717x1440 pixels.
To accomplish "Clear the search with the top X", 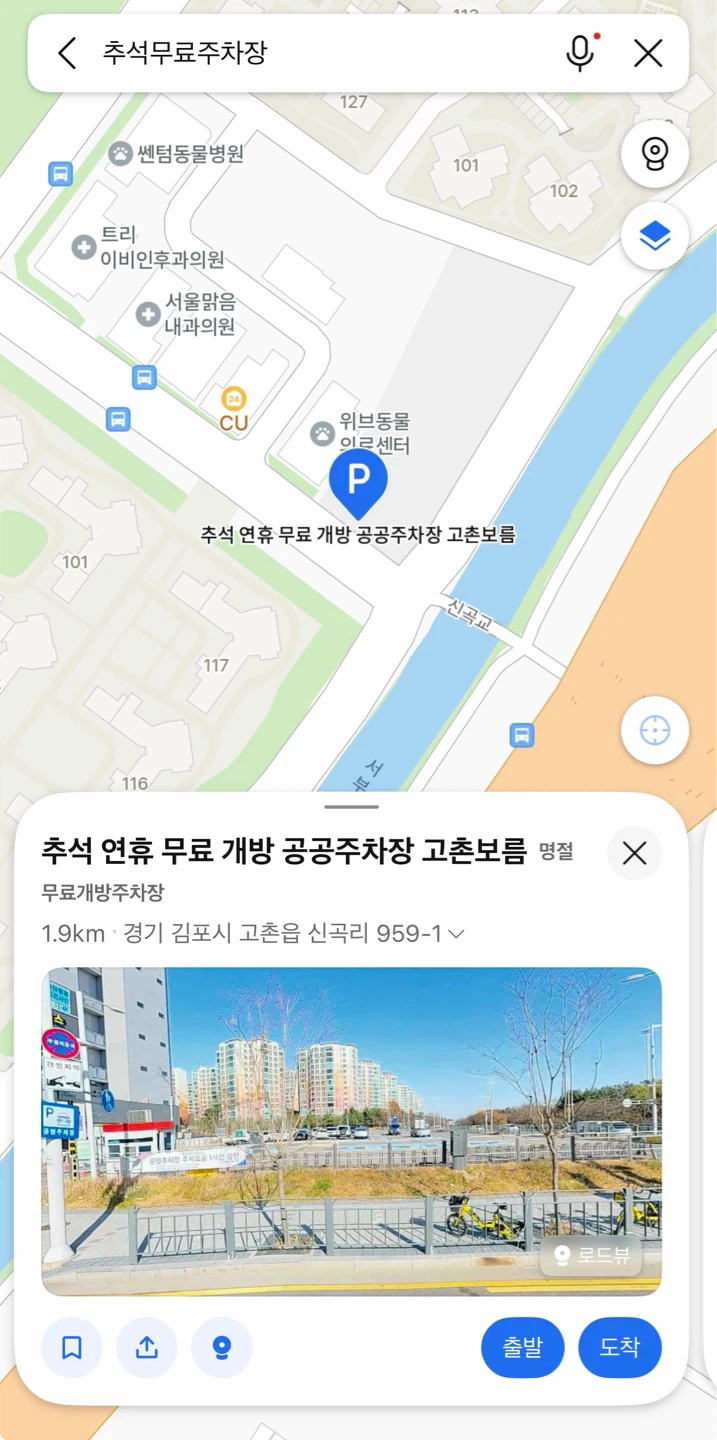I will tap(649, 53).
